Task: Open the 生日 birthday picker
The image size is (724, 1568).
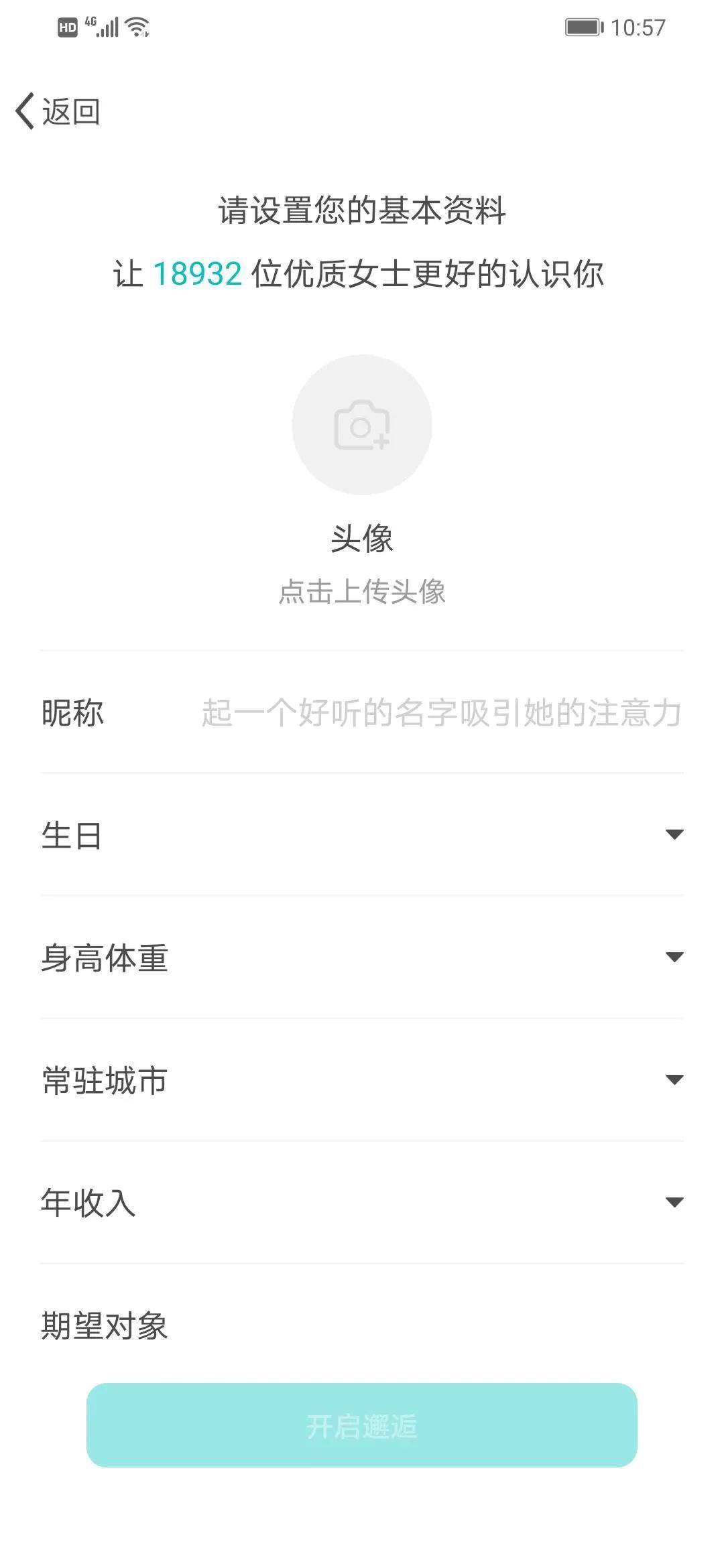Action: [362, 835]
